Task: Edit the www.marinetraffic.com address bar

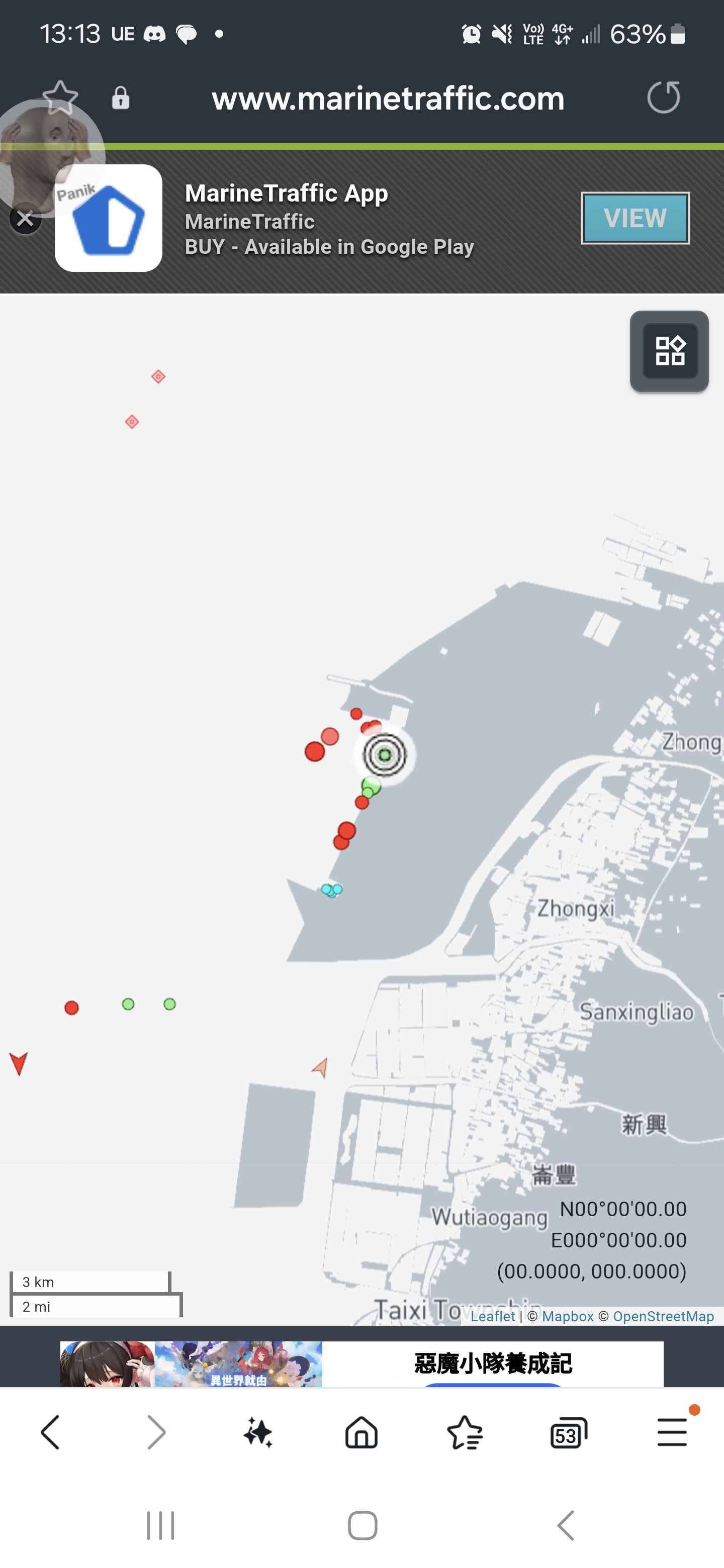Action: tap(388, 99)
